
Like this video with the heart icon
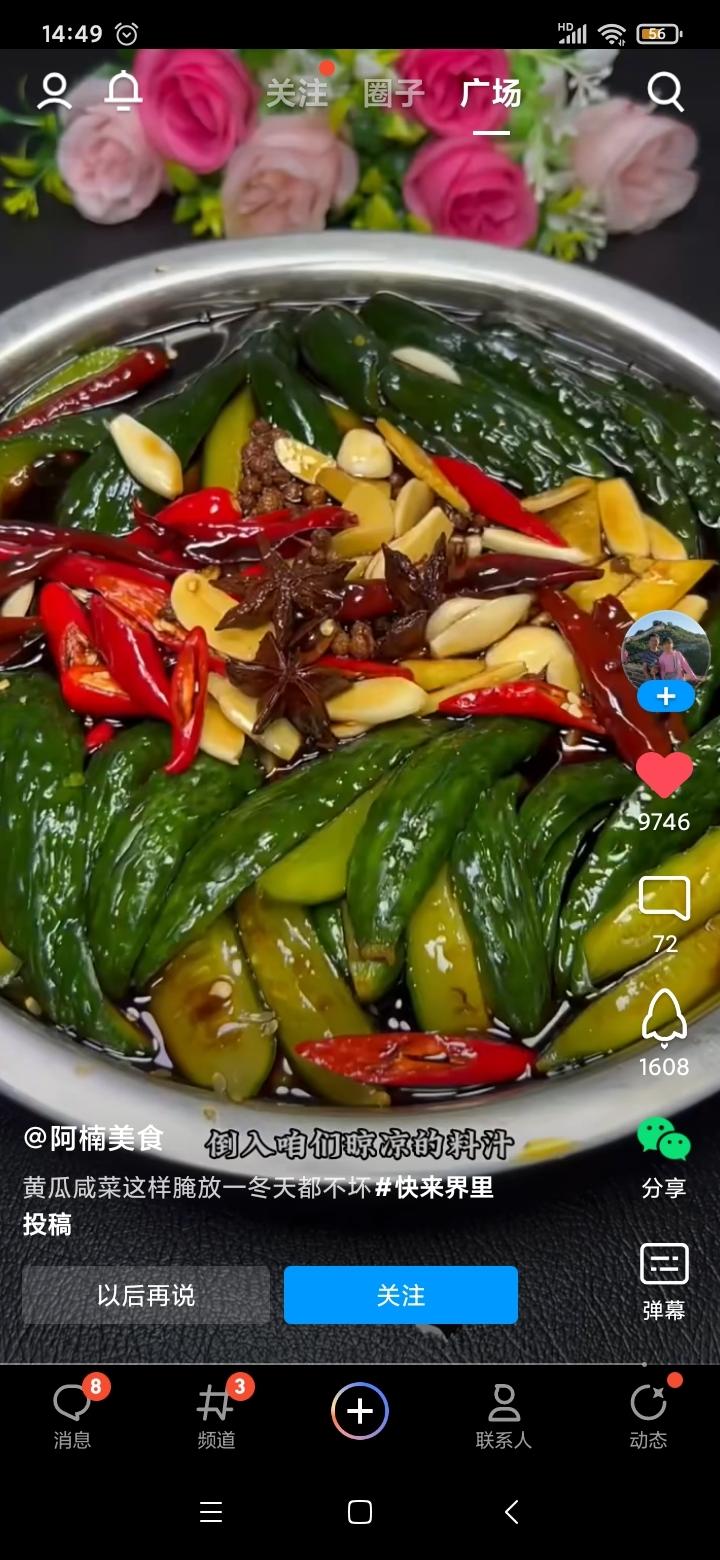tap(664, 776)
